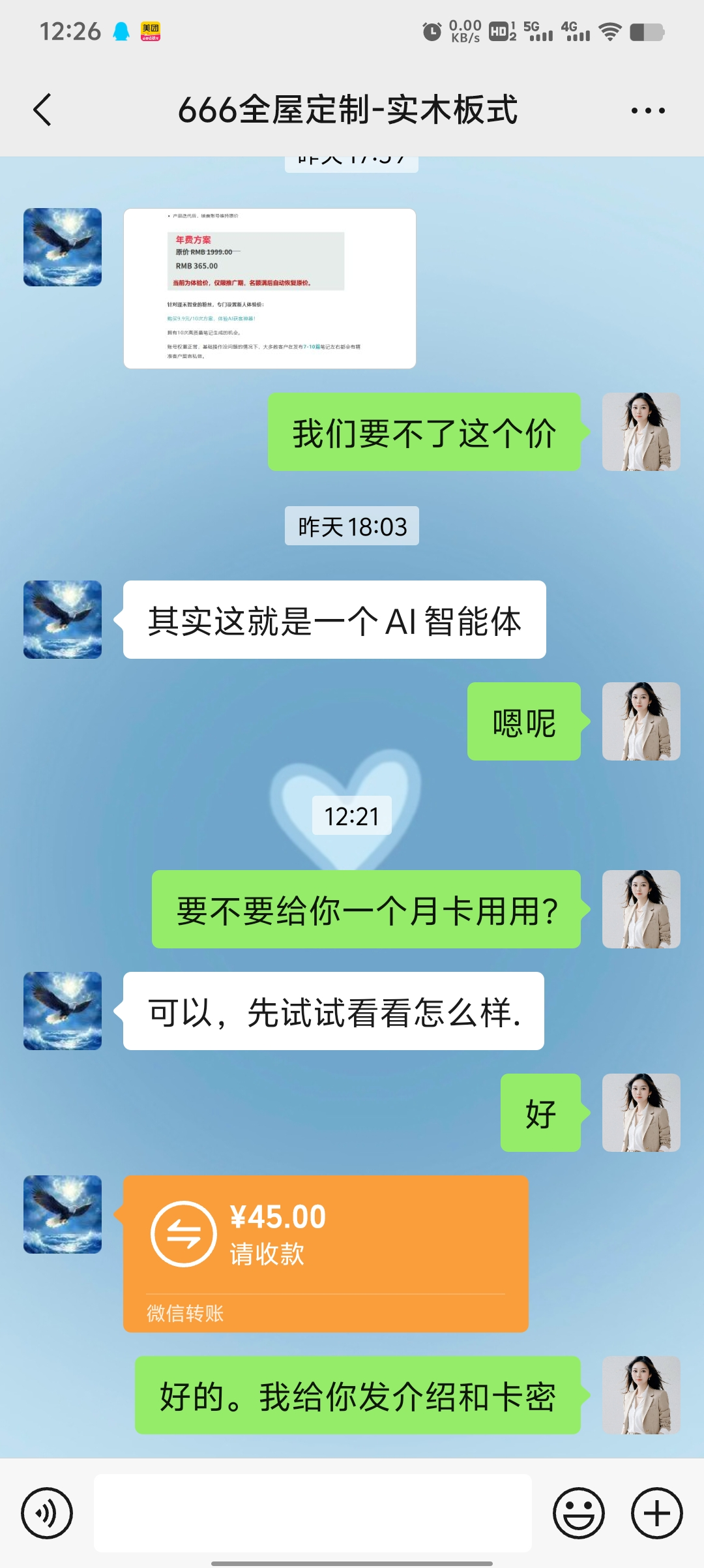Tap the chat title 666全屋定制-实木板式
The width and height of the screenshot is (704, 1568).
pyautogui.click(x=350, y=110)
